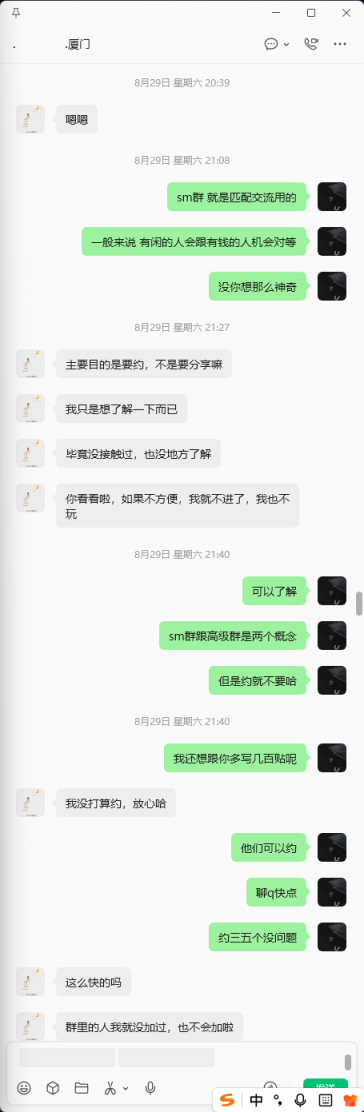
Task: Attach a file with the folder icon
Action: (81, 1087)
